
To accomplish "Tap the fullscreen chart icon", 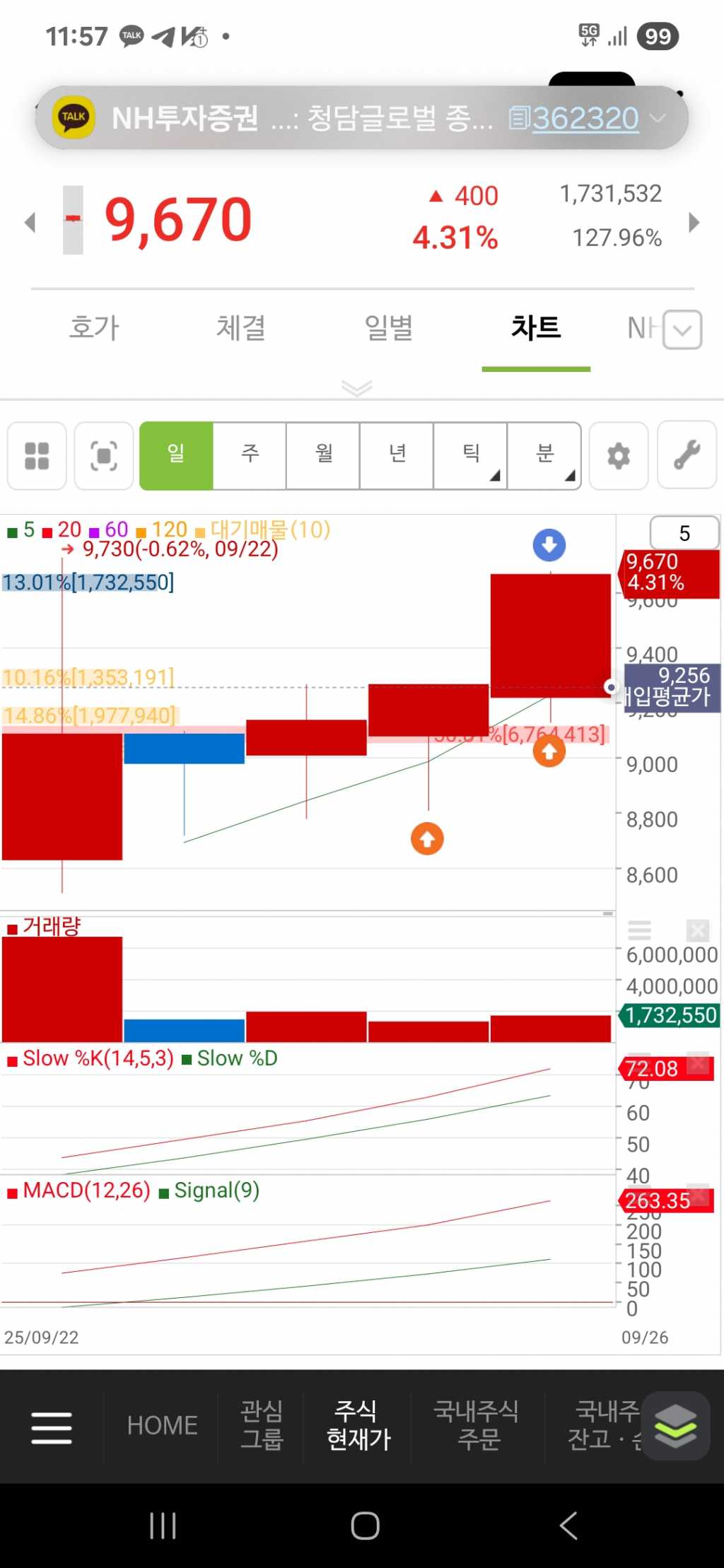I will point(104,456).
